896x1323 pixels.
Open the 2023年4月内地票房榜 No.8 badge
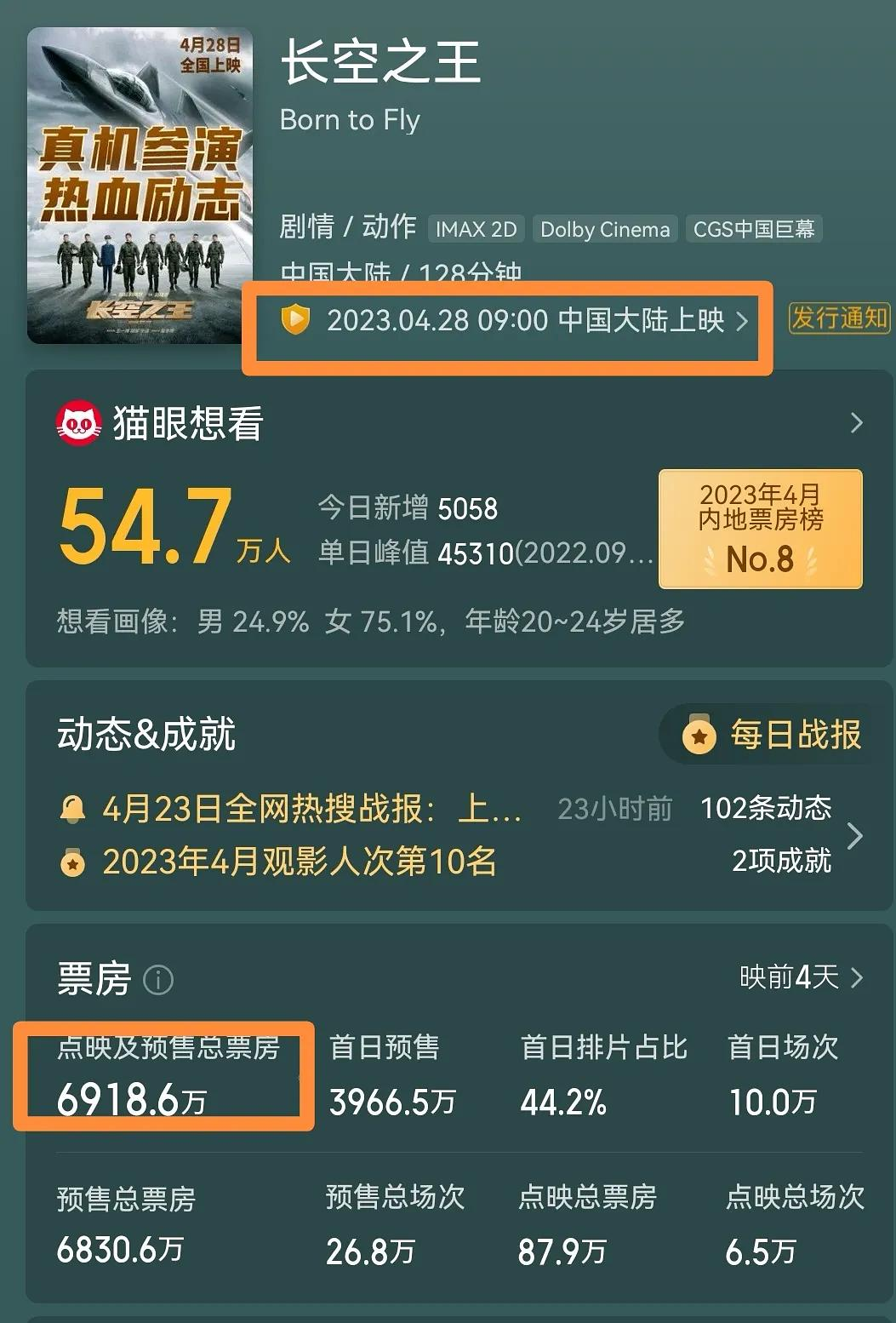pos(760,529)
